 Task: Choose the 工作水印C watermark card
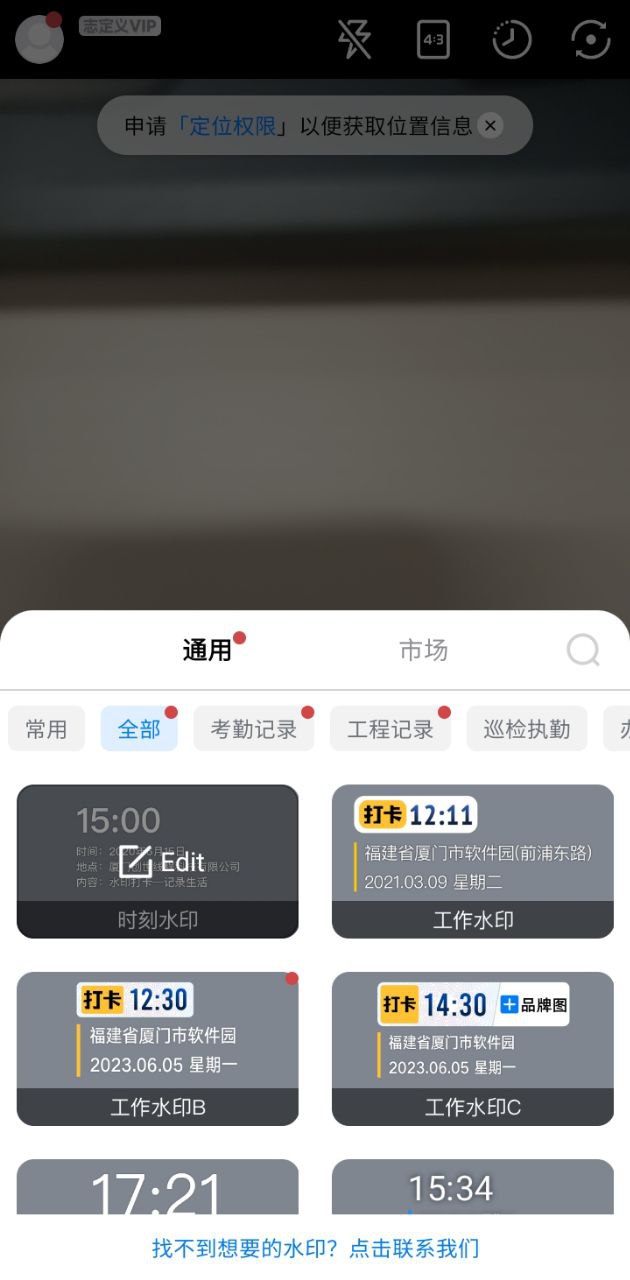(472, 1048)
